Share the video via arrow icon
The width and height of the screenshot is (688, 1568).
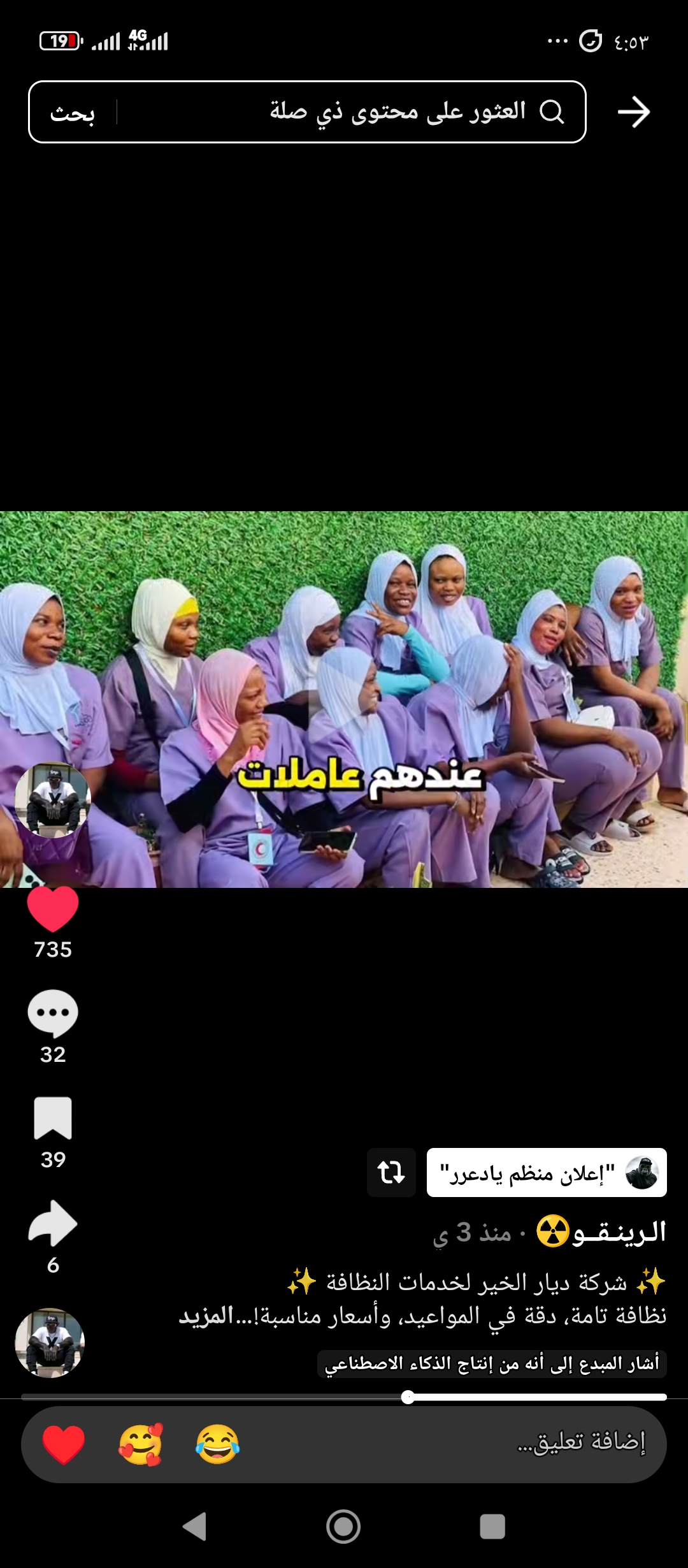[53, 1223]
